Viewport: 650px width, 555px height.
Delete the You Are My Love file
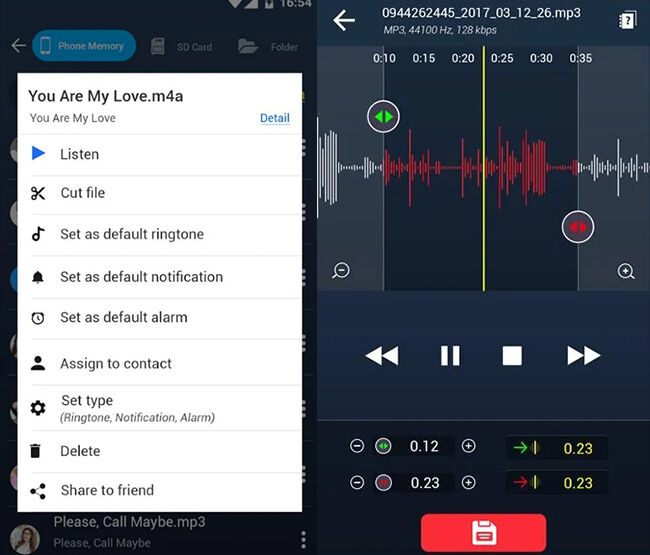click(x=80, y=451)
